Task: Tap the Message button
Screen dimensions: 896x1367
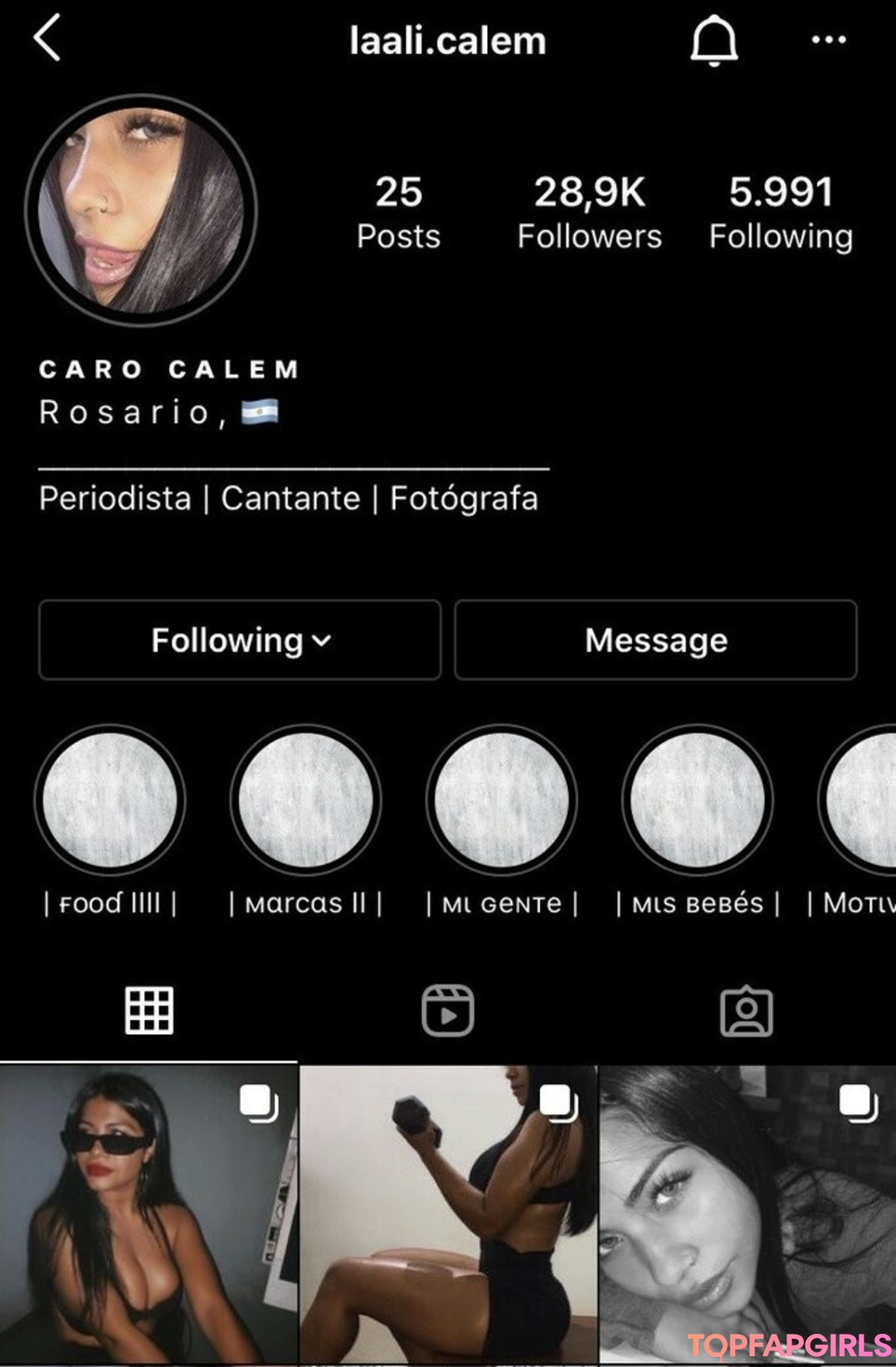Action: pyautogui.click(x=655, y=640)
